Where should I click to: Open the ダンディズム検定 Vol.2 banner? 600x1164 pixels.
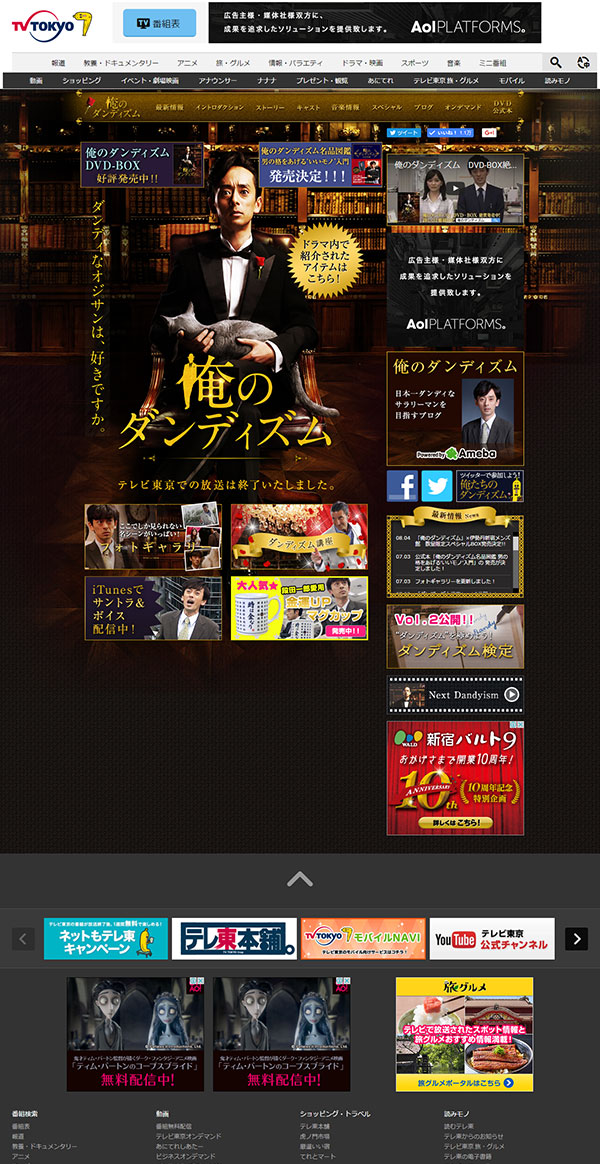click(x=455, y=636)
